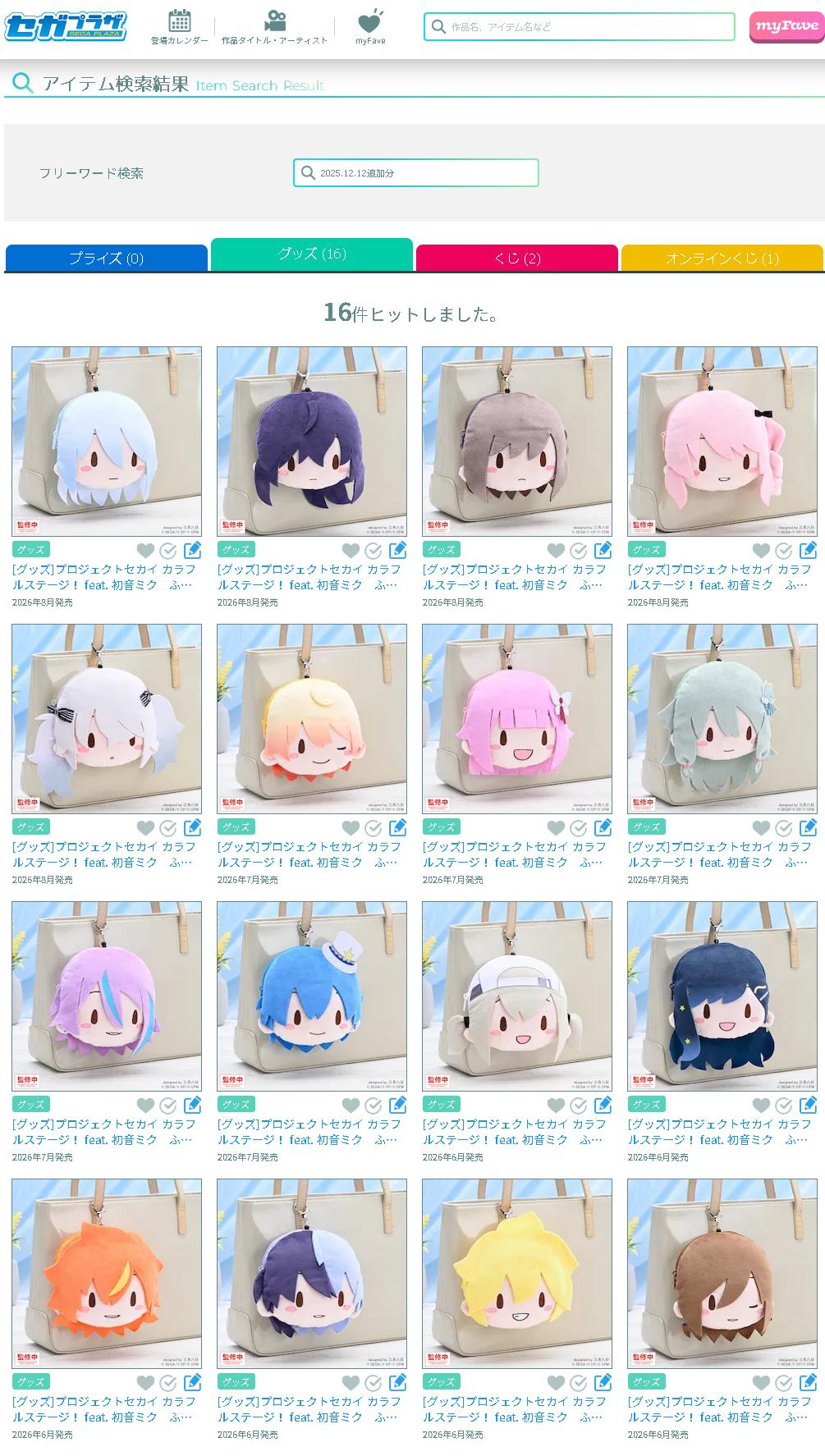Screen dimensions: 825x1456
Task: Switch to the くじ (2) tab
Action: pyautogui.click(x=517, y=258)
